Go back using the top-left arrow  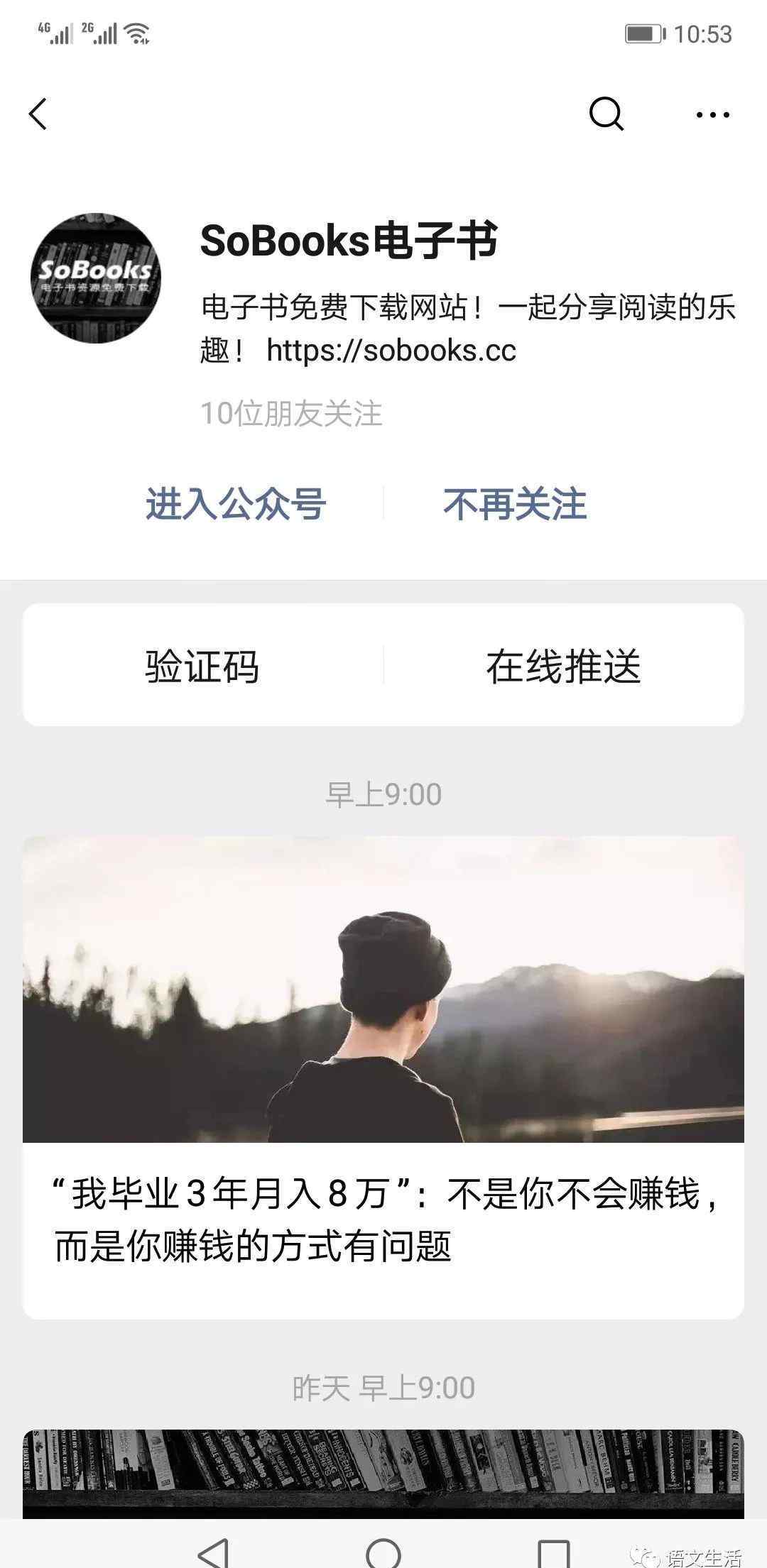tap(38, 114)
